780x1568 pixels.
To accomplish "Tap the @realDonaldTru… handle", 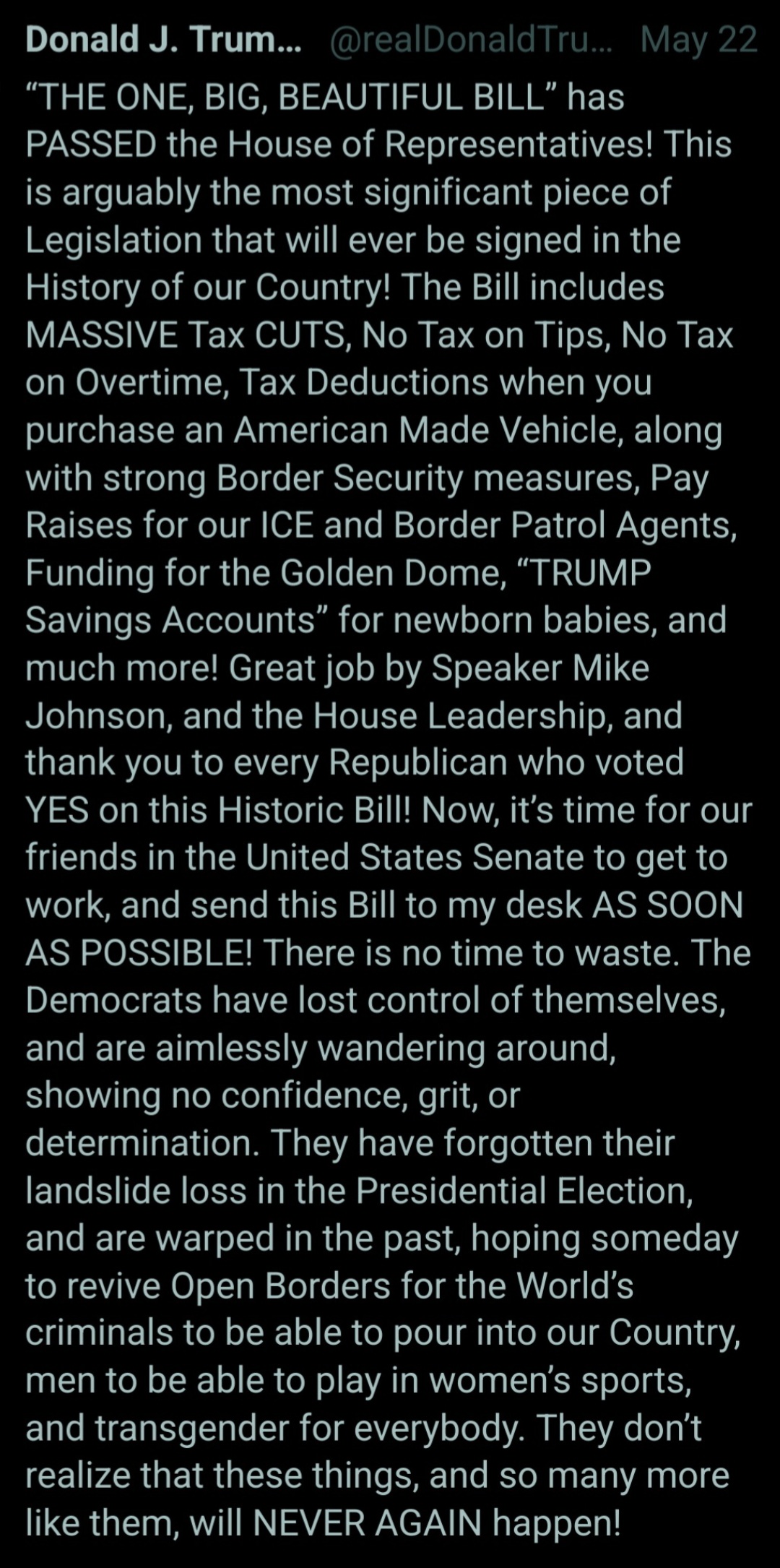I will (x=471, y=40).
